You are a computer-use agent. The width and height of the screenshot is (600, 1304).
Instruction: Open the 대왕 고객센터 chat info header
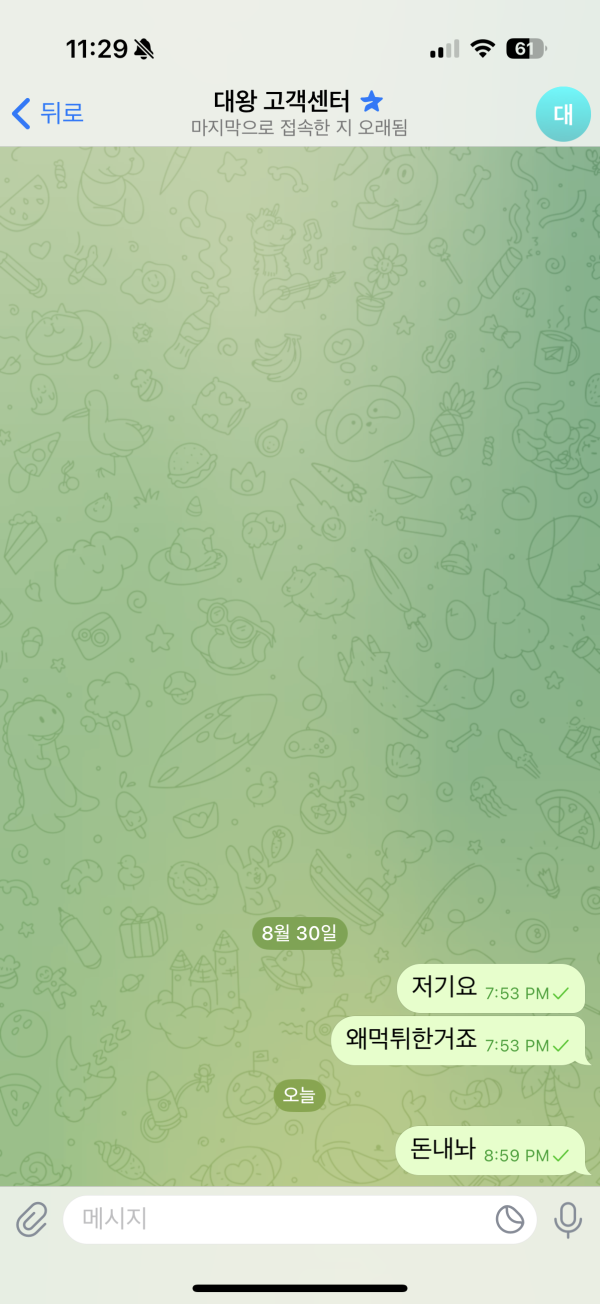[x=298, y=113]
